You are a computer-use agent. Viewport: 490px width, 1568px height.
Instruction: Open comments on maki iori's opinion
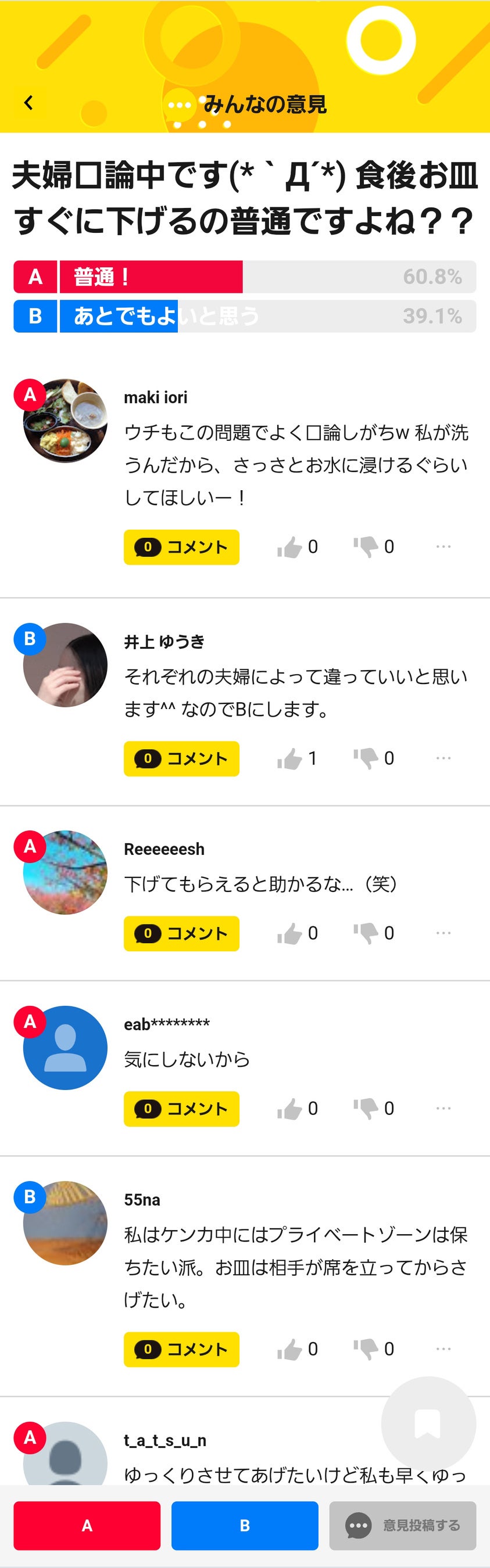(181, 546)
